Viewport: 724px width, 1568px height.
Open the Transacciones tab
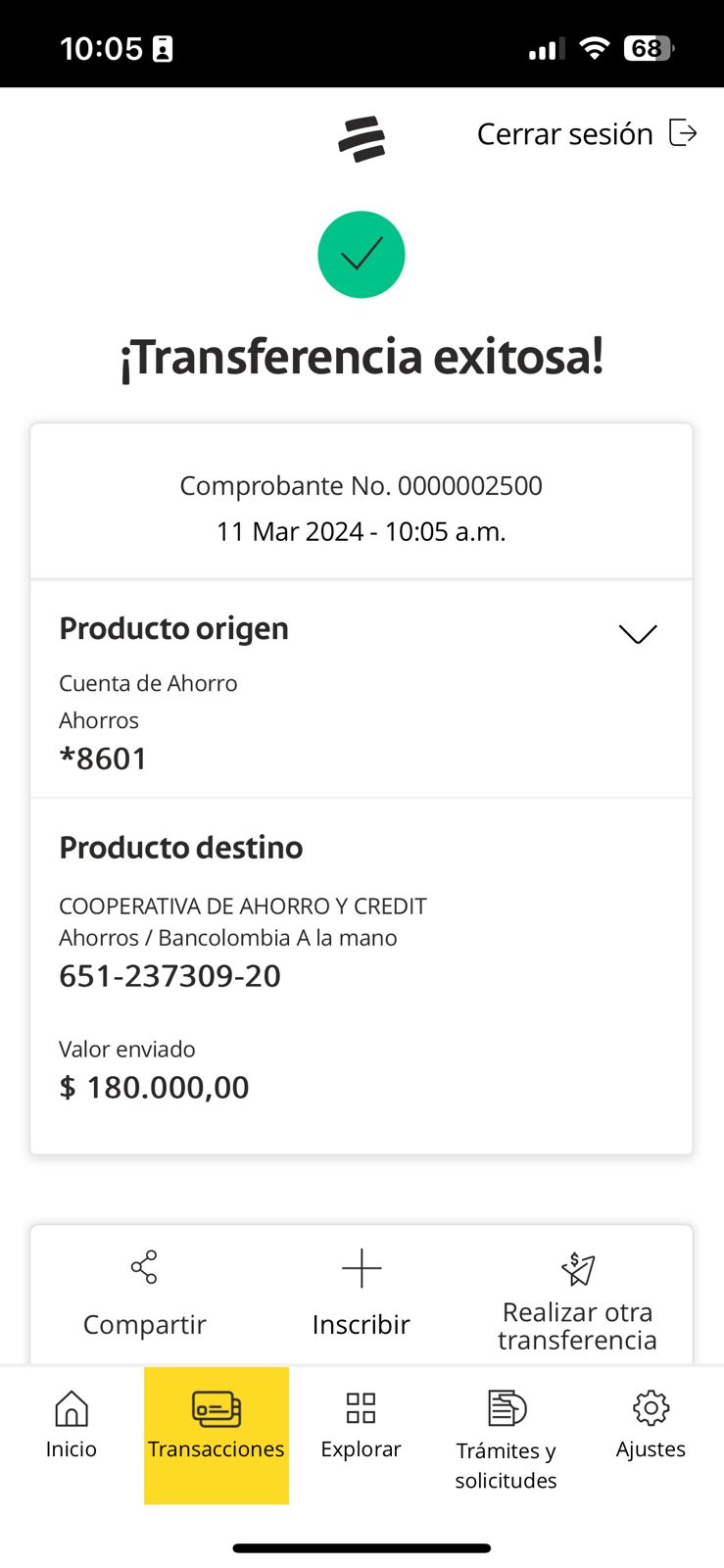click(x=217, y=1426)
